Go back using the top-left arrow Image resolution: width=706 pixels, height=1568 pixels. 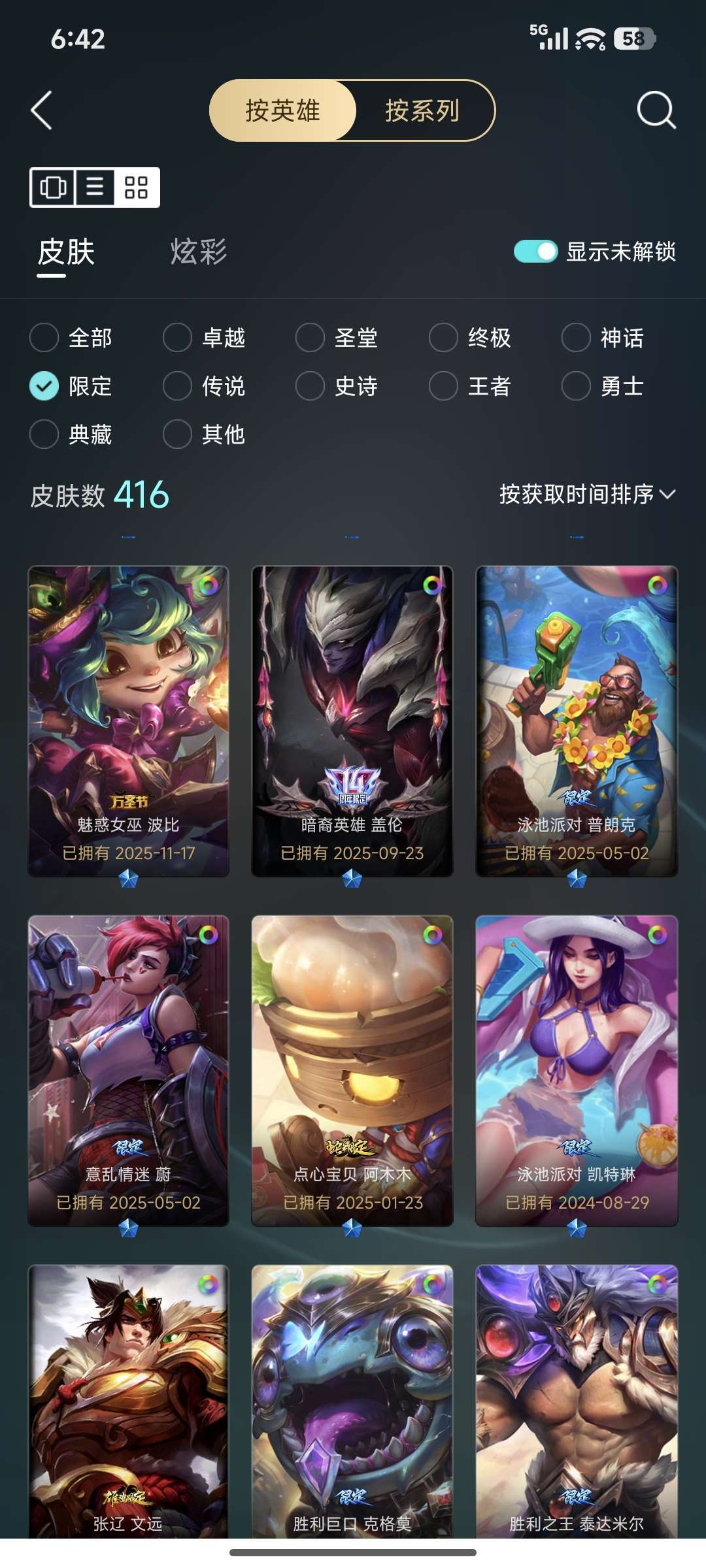coord(42,110)
